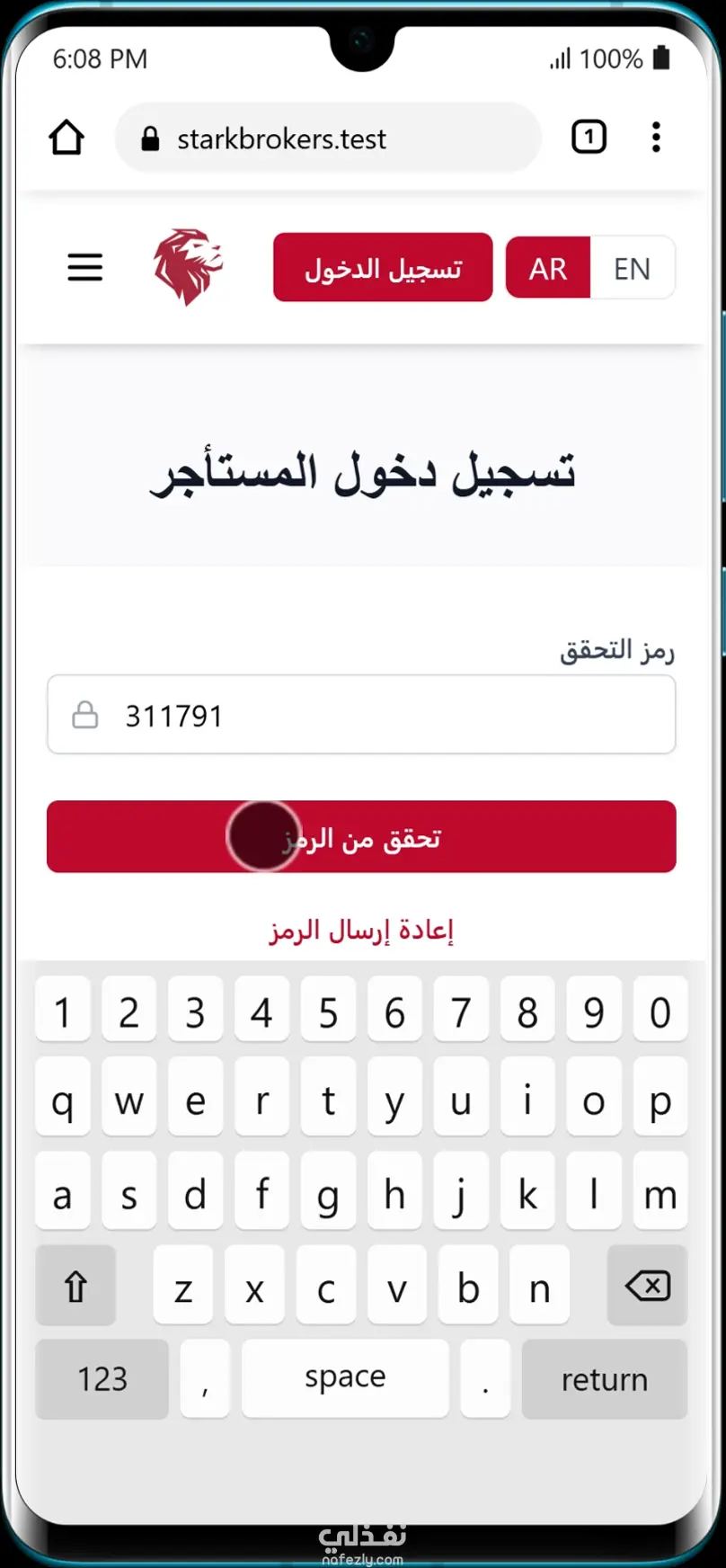Image resolution: width=726 pixels, height=1568 pixels.
Task: Switch language to EN
Action: [x=632, y=268]
